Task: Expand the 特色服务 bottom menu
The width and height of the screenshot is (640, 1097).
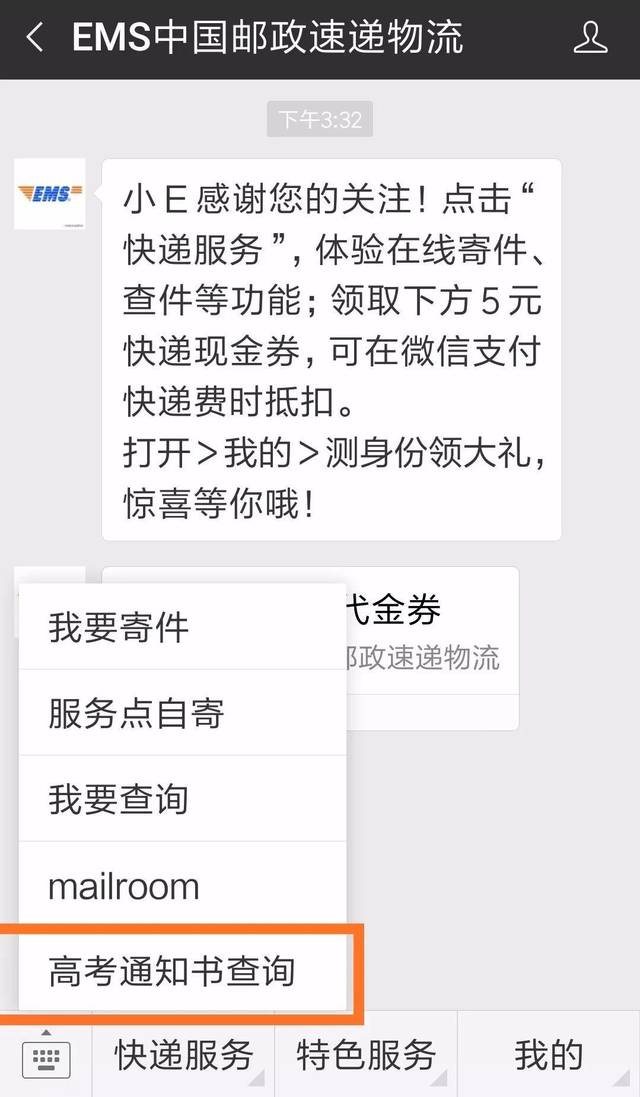Action: pyautogui.click(x=366, y=1055)
